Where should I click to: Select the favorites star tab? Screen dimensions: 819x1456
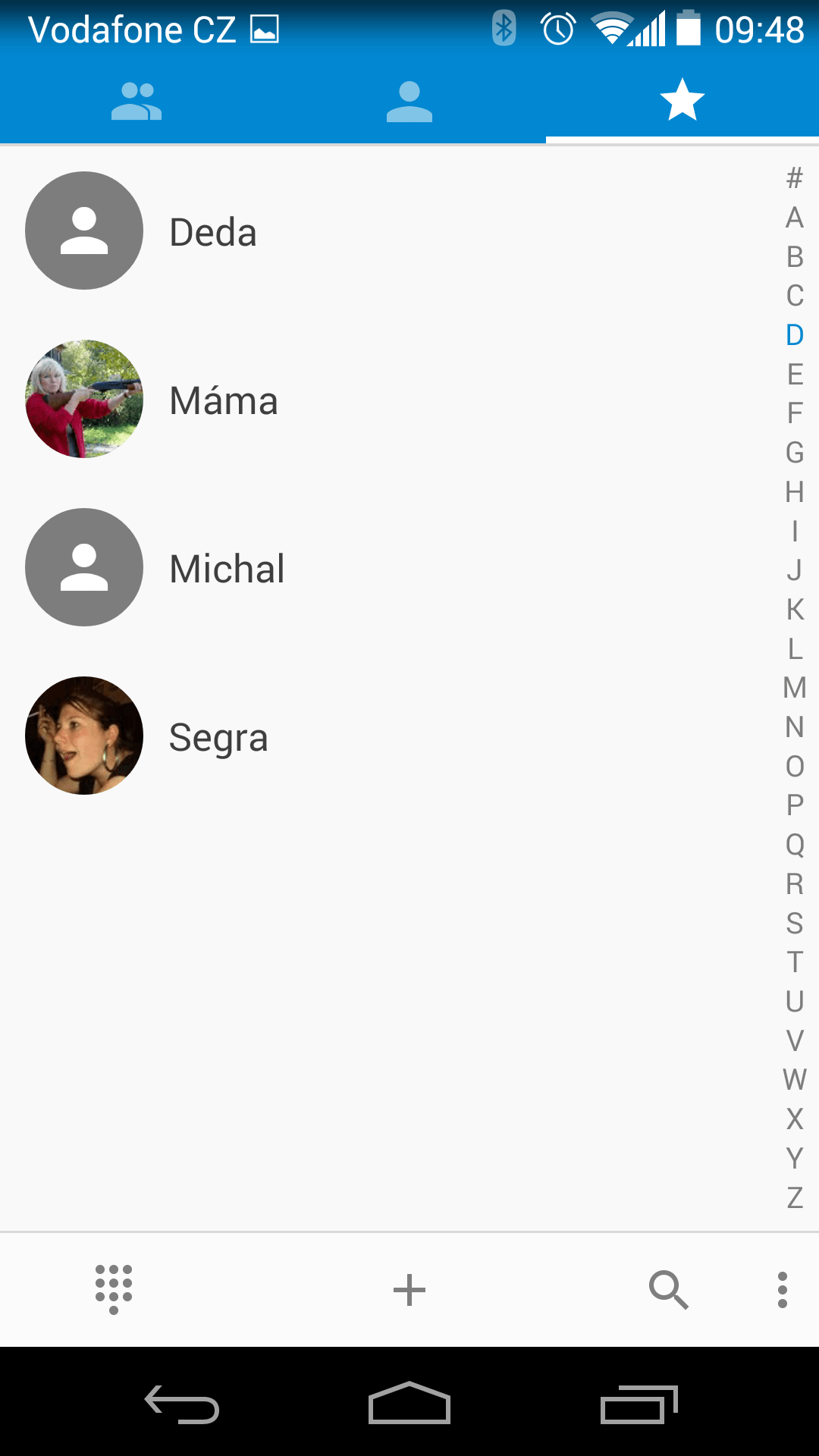tap(682, 99)
